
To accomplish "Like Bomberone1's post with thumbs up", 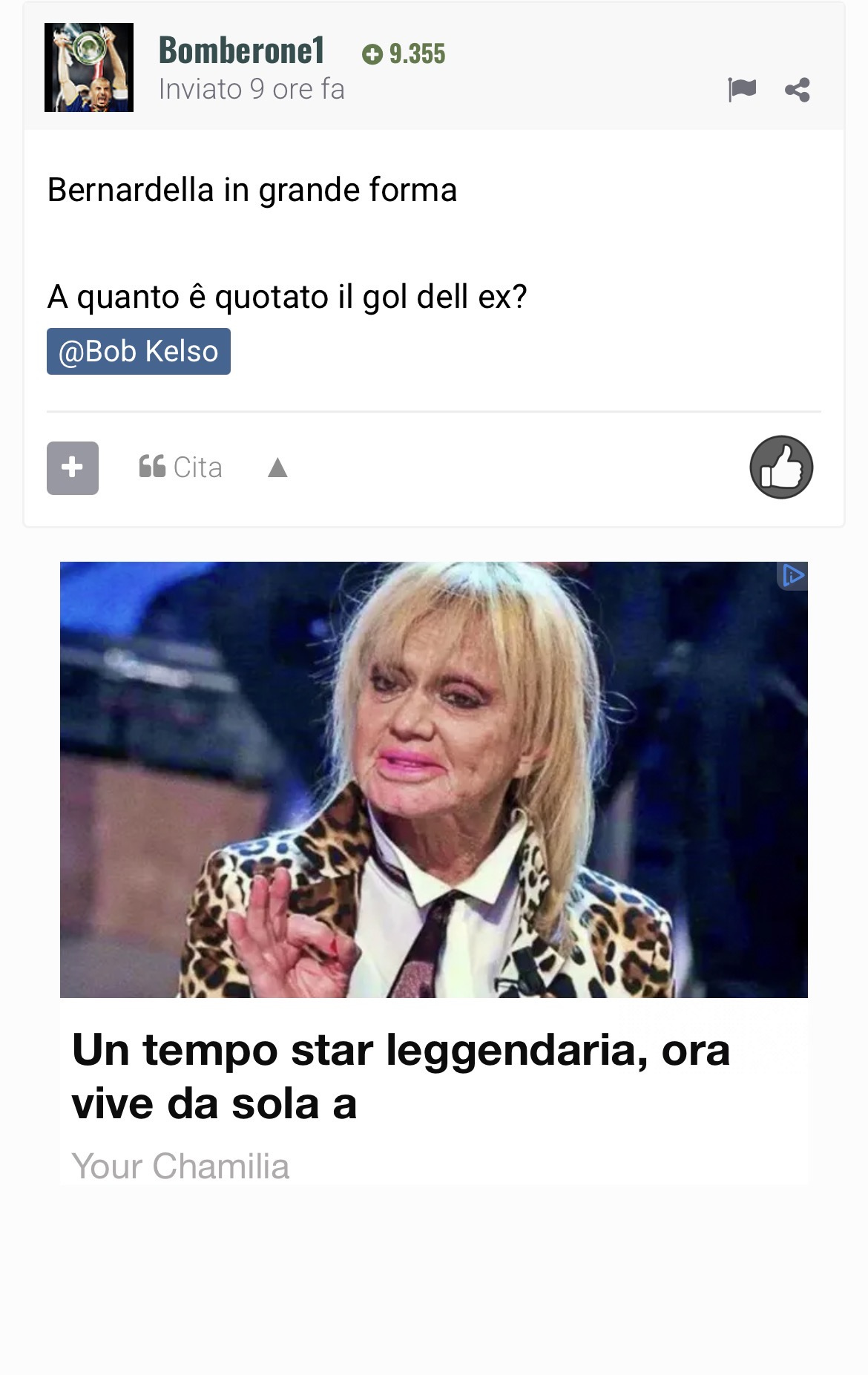I will tap(781, 467).
